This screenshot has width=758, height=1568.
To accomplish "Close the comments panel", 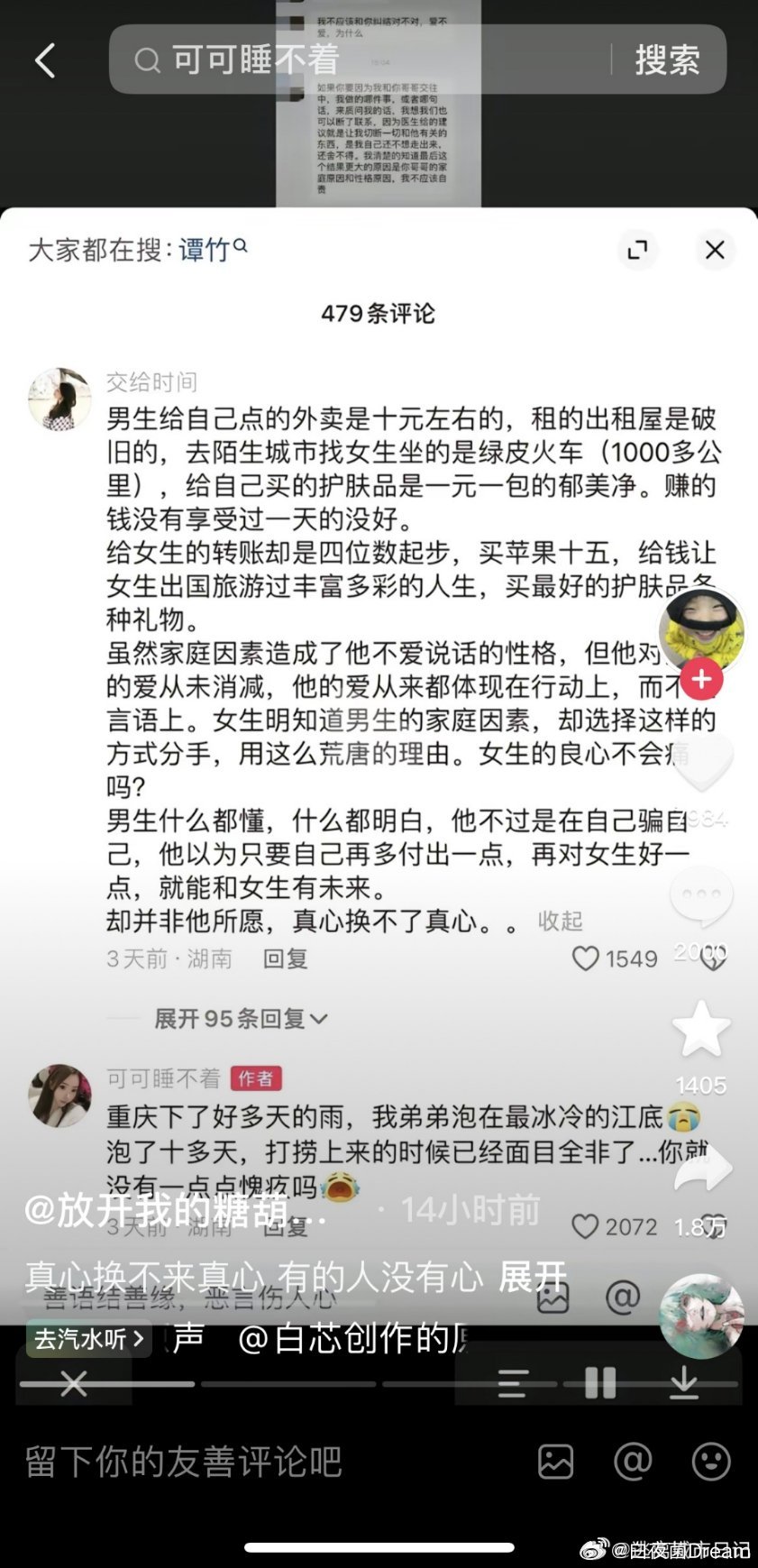I will tap(715, 250).
